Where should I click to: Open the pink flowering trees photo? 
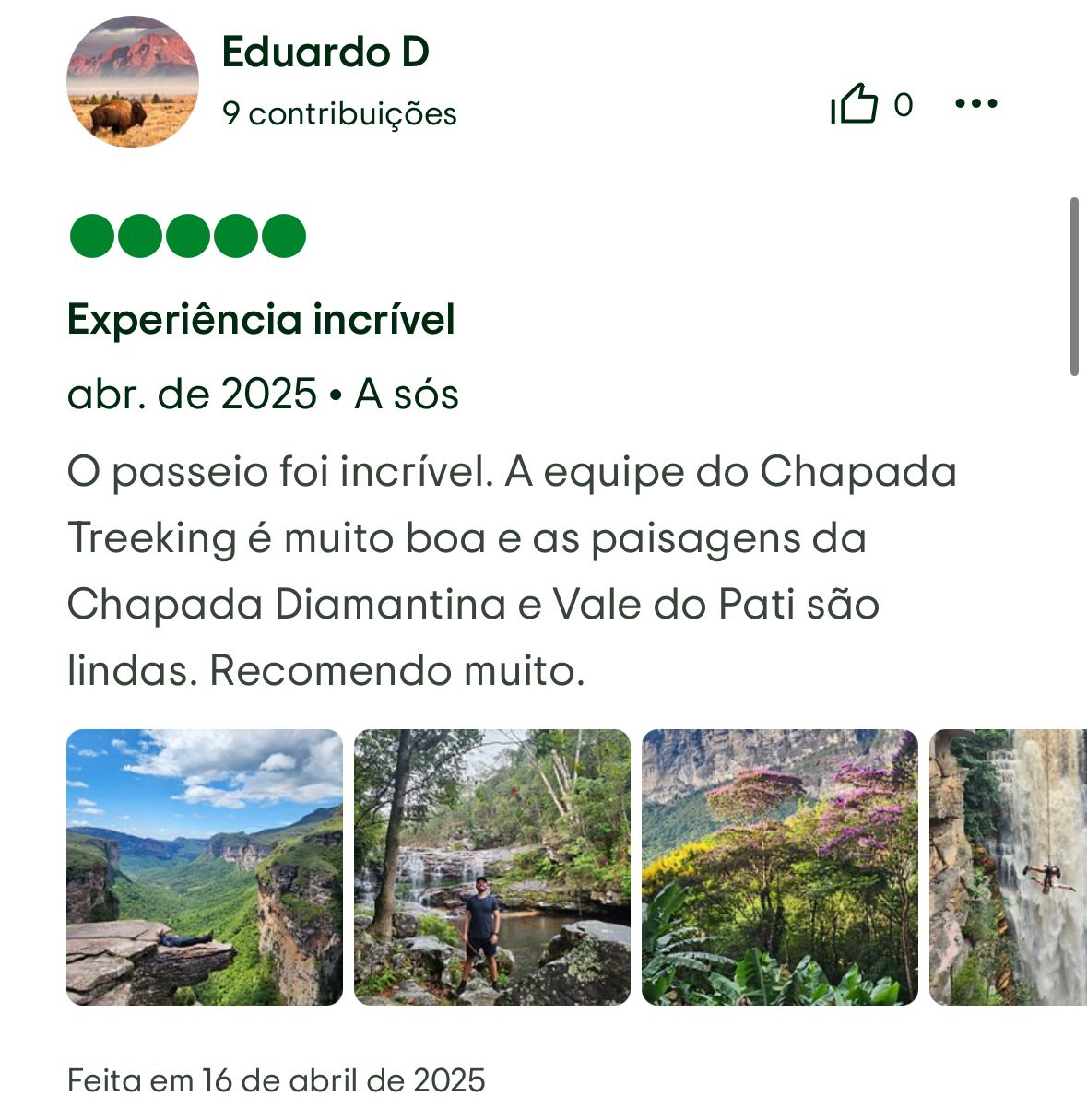pos(780,867)
